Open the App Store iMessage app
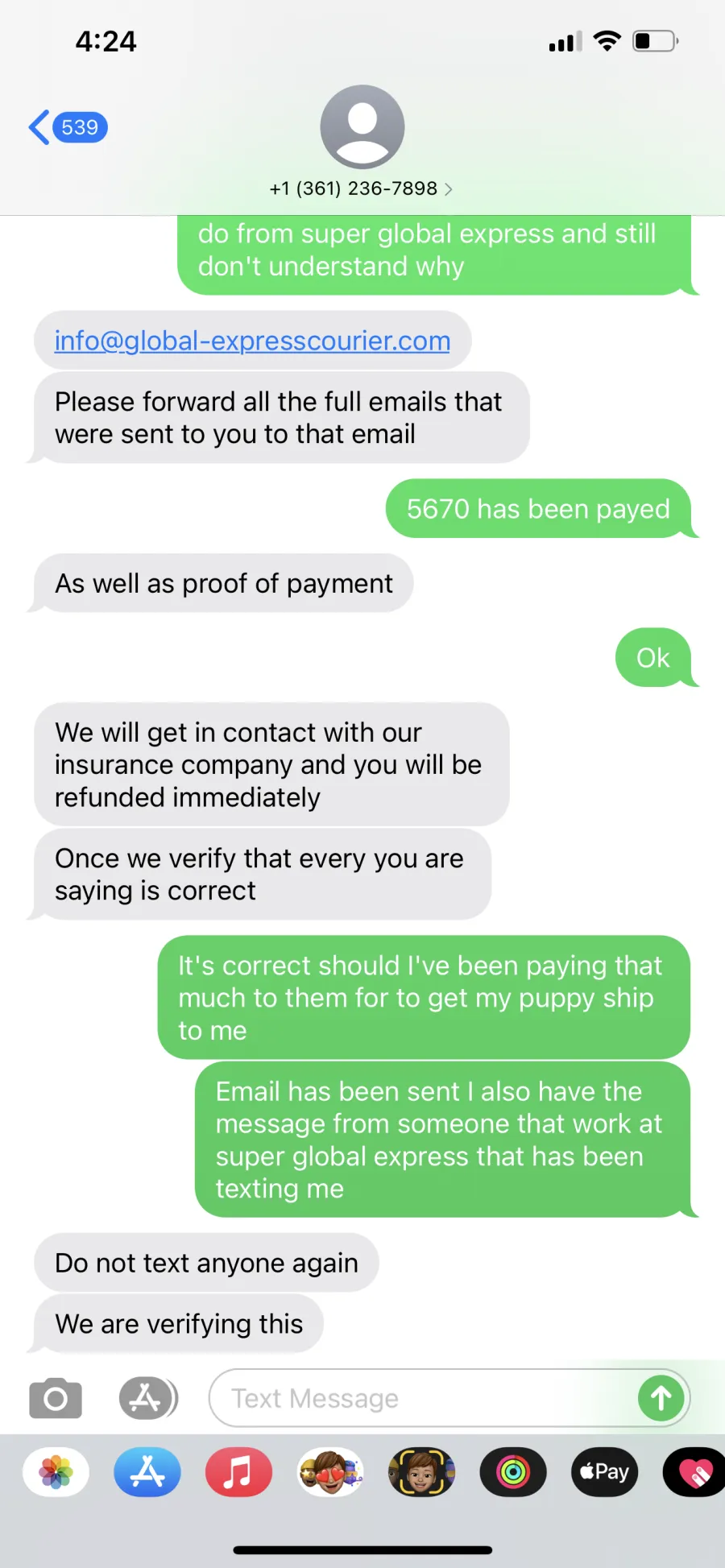 147,1472
